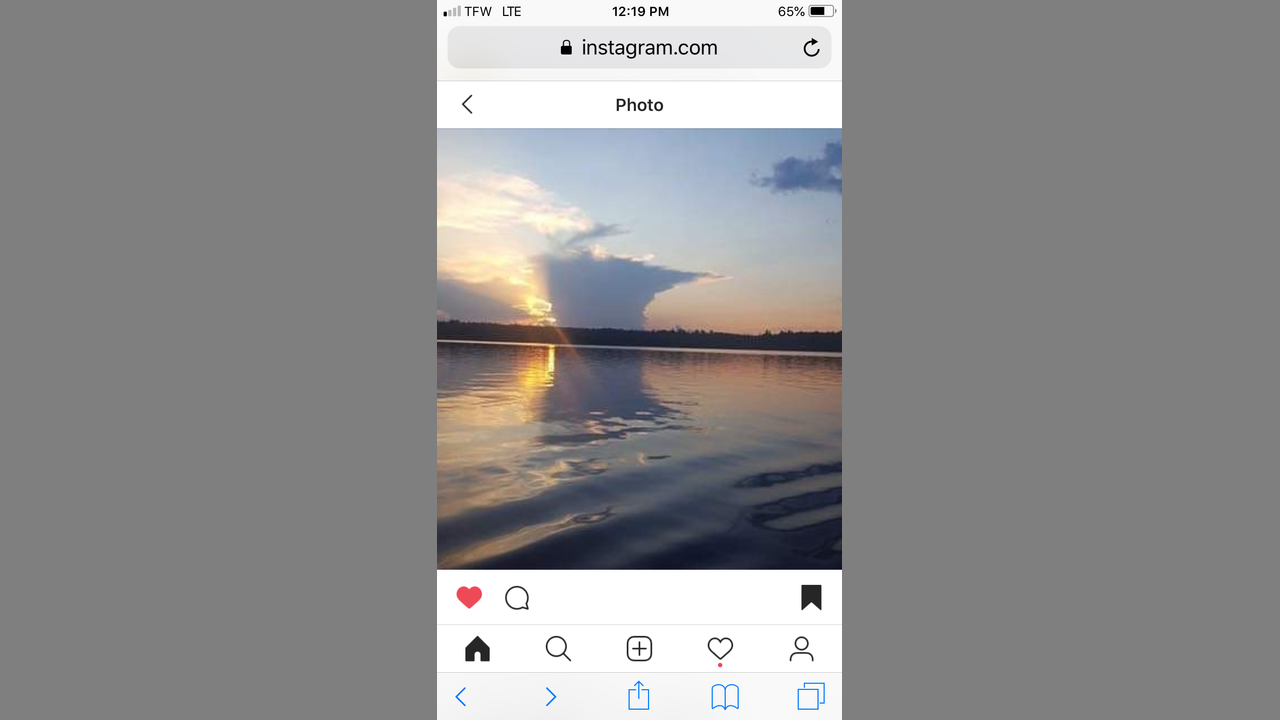The height and width of the screenshot is (720, 1280).
Task: Switch to Instagram home tab
Action: pyautogui.click(x=478, y=649)
